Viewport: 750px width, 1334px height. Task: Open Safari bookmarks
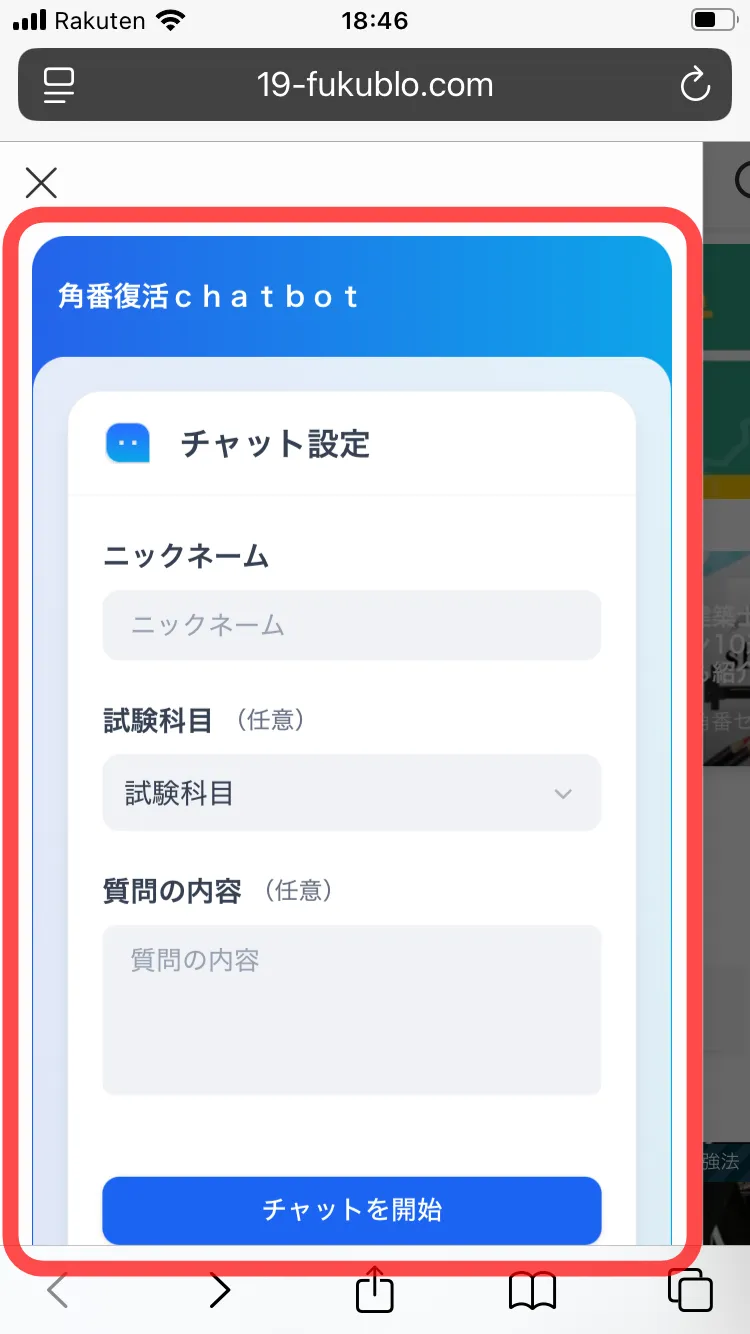pos(532,1291)
